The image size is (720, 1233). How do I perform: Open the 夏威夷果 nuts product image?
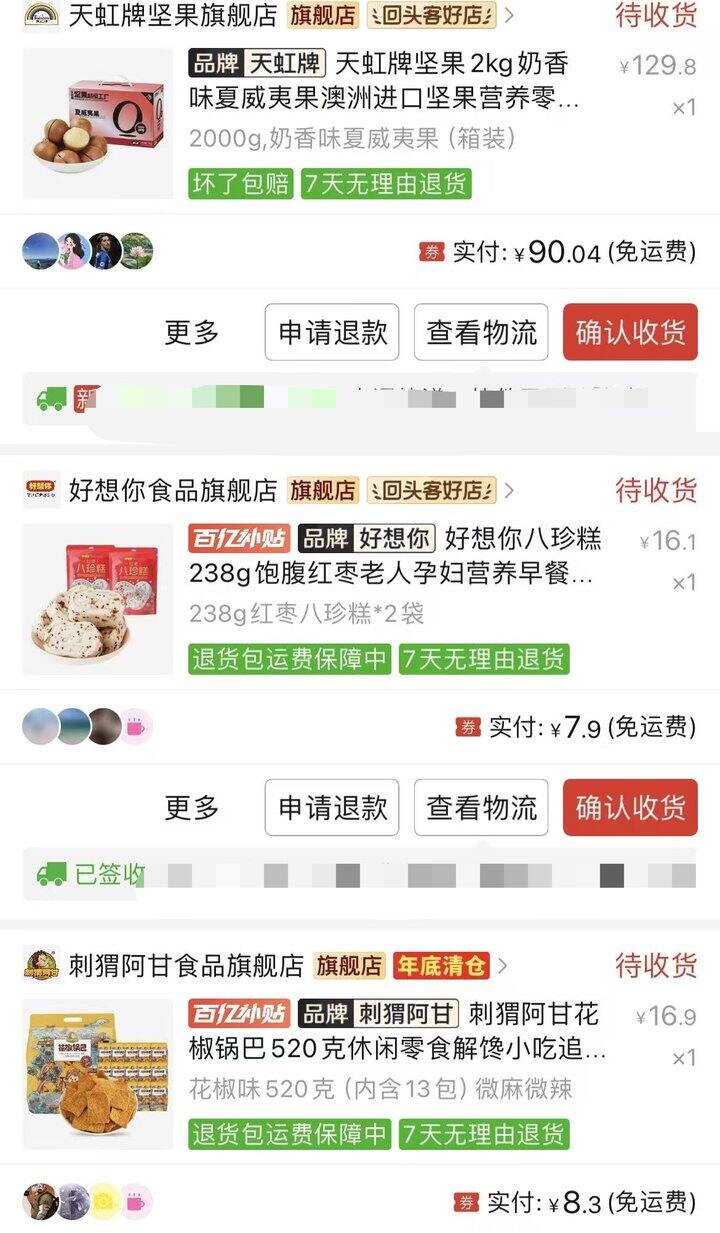click(x=97, y=123)
